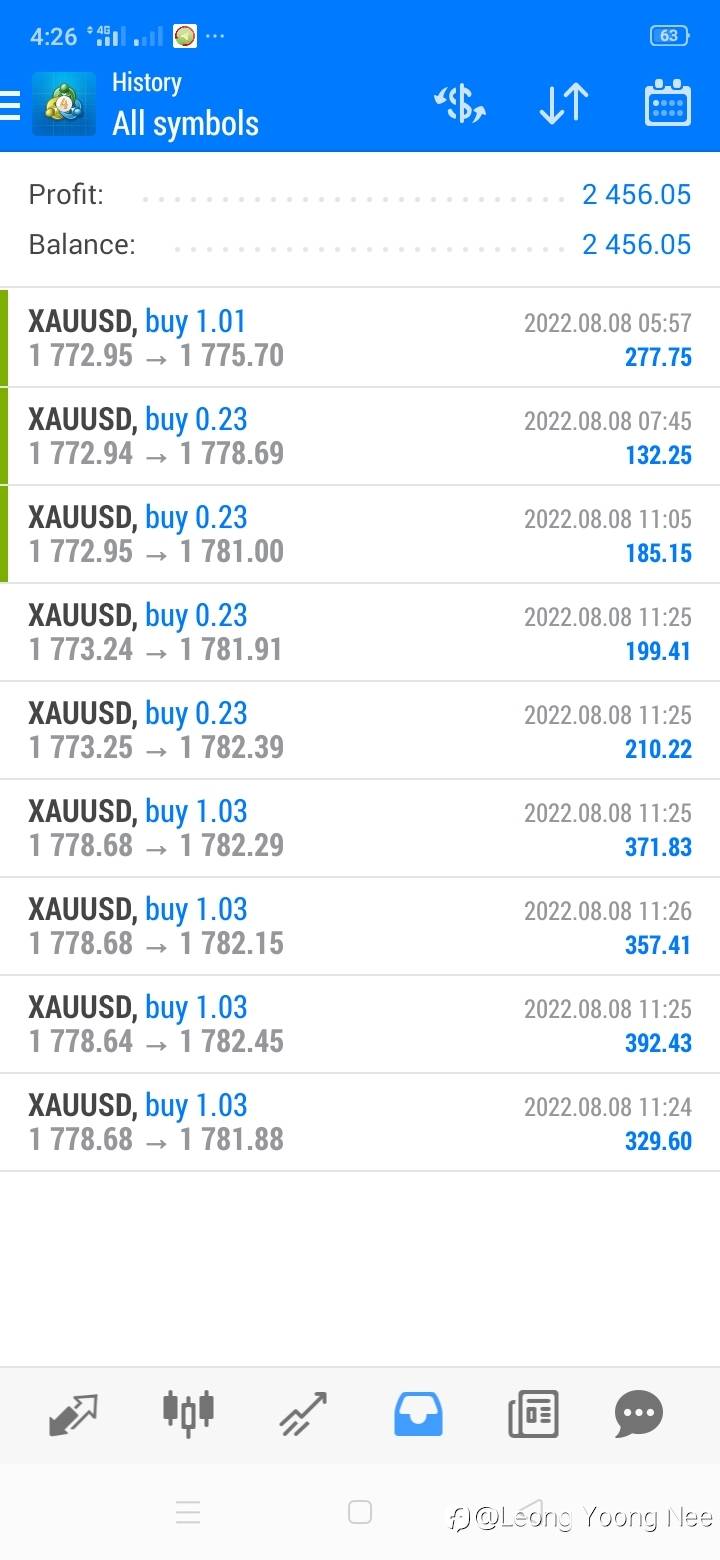
Task: Switch to the Trade tab
Action: pyautogui.click(x=303, y=1414)
